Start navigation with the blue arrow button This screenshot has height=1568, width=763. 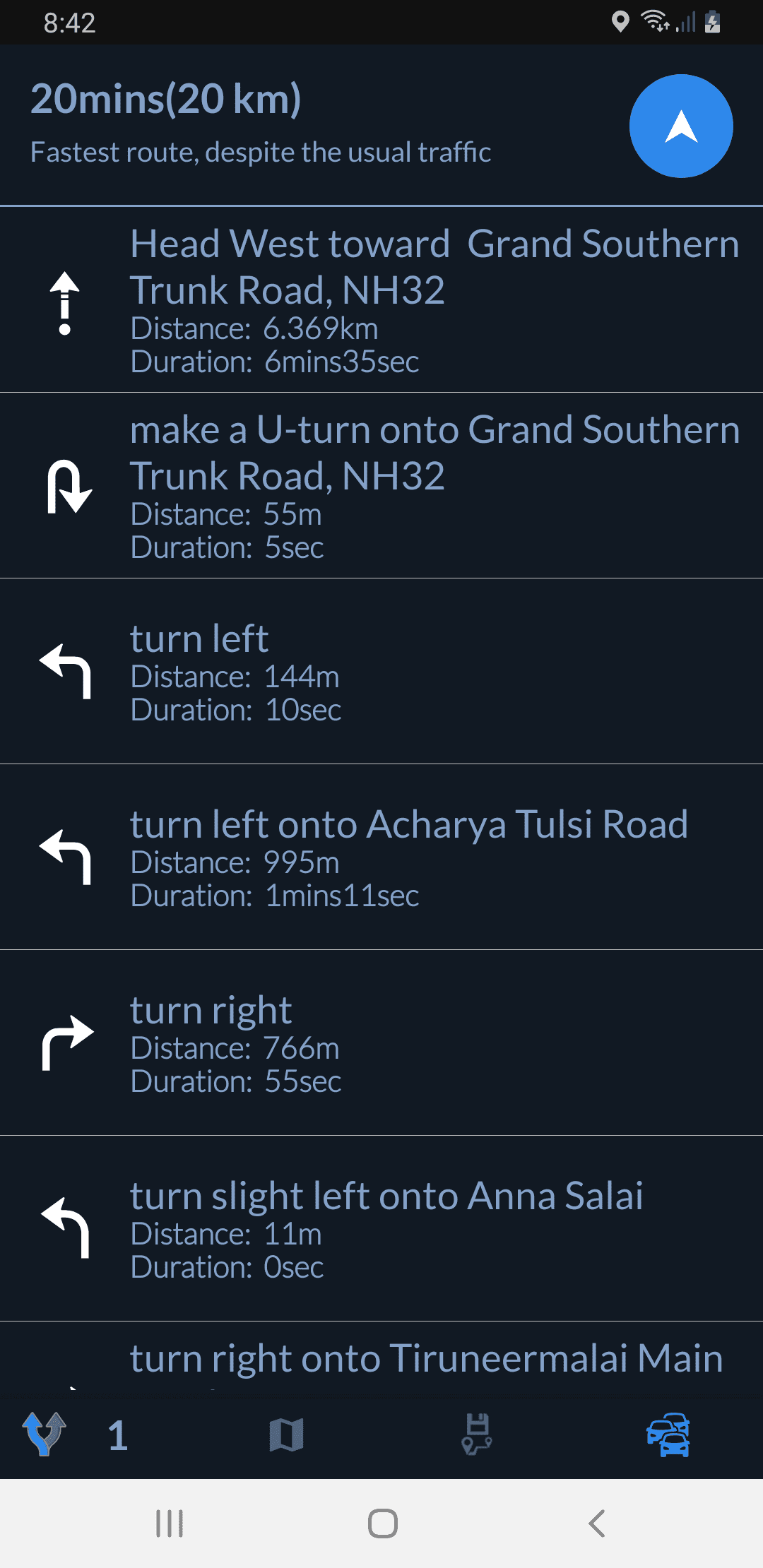(680, 126)
